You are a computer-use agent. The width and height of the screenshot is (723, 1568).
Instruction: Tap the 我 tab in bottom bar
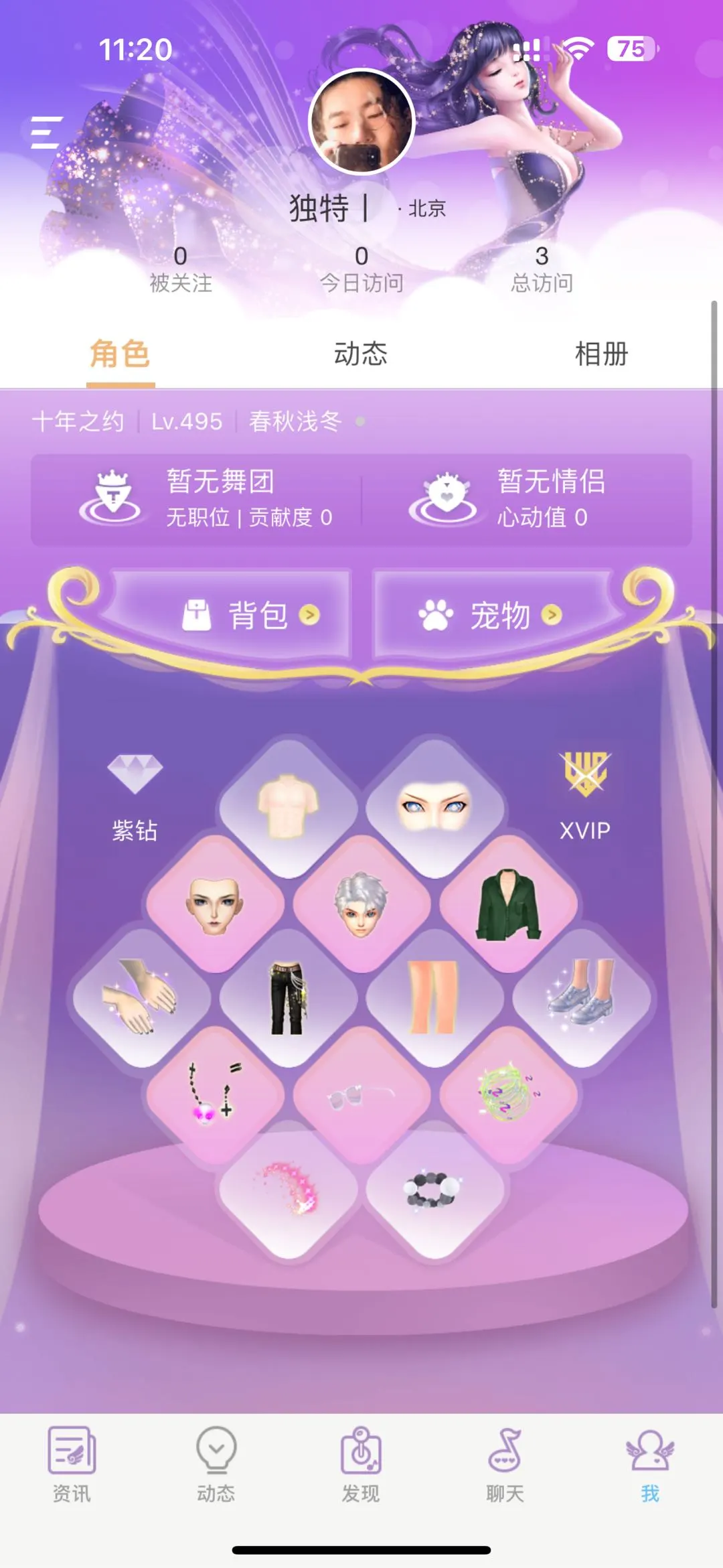pyautogui.click(x=650, y=1464)
